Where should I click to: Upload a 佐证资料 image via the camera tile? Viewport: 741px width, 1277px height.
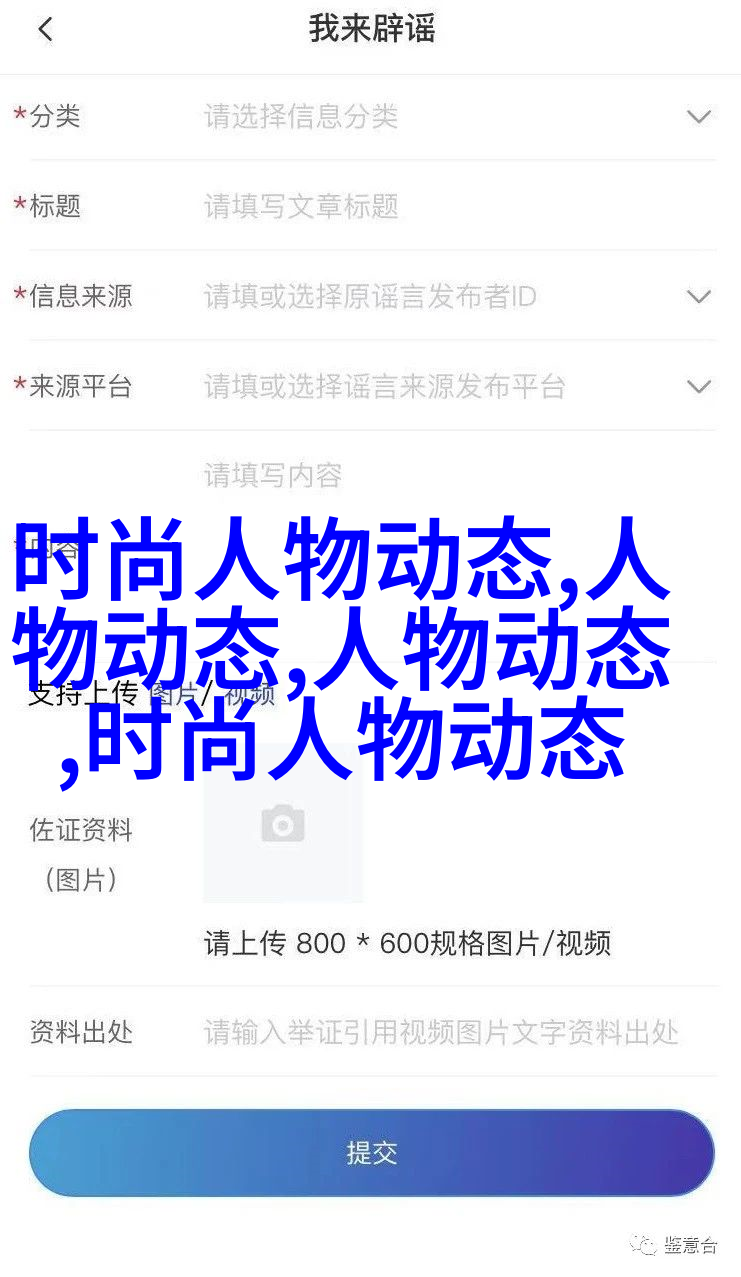pos(283,825)
